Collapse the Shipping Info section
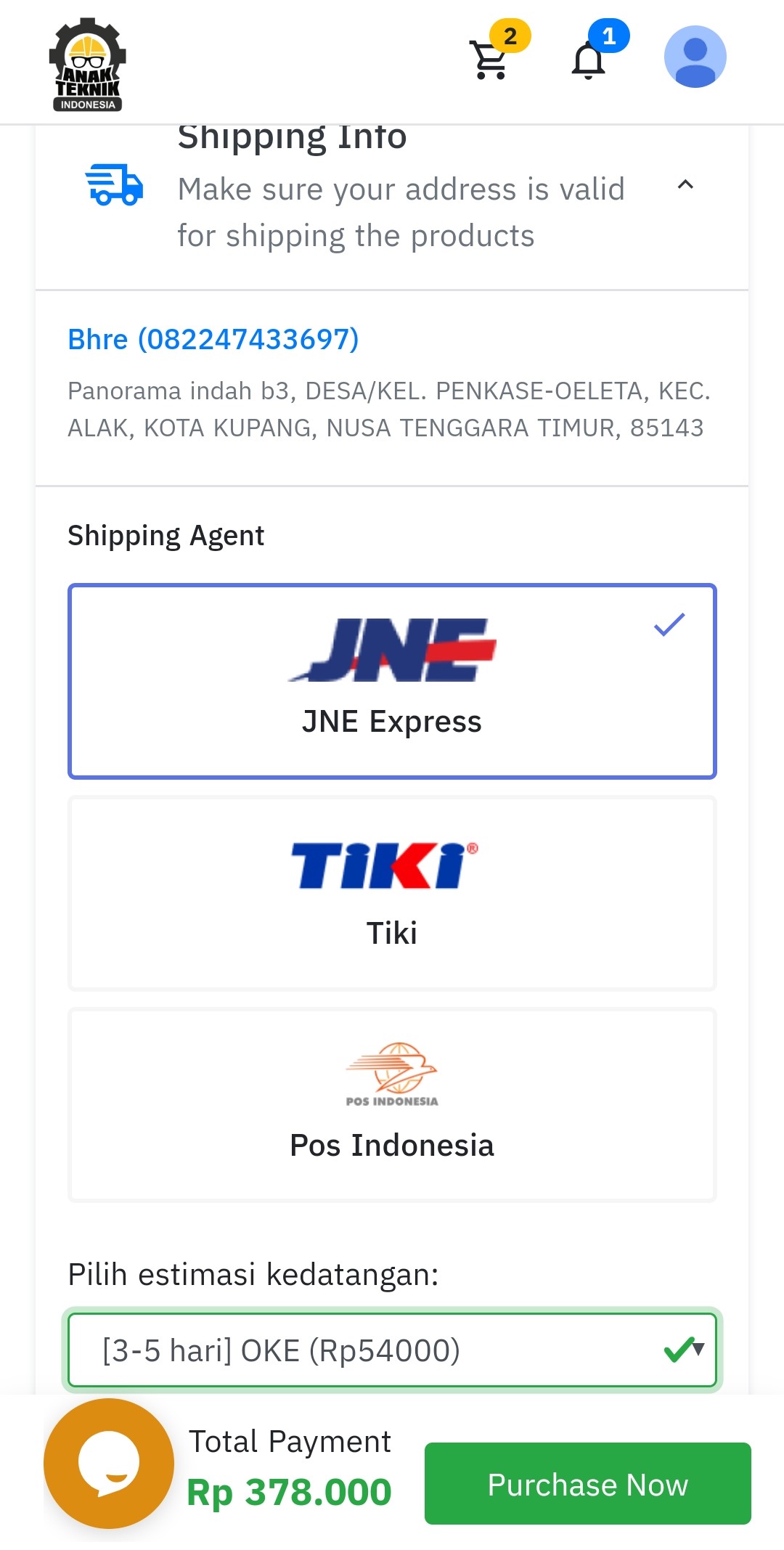Viewport: 784px width, 1550px height. click(x=685, y=185)
